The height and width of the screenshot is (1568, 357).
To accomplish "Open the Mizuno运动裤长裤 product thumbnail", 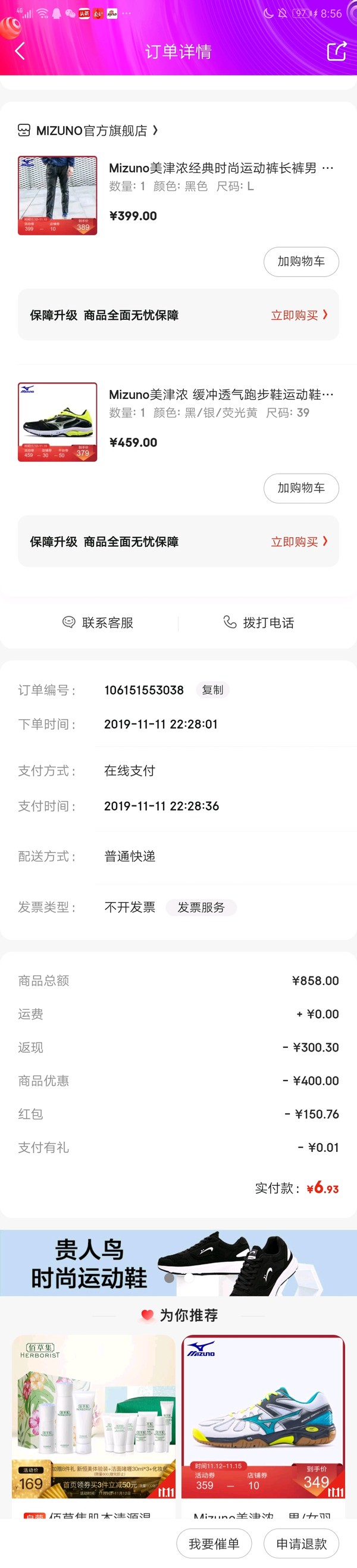I will click(x=57, y=196).
